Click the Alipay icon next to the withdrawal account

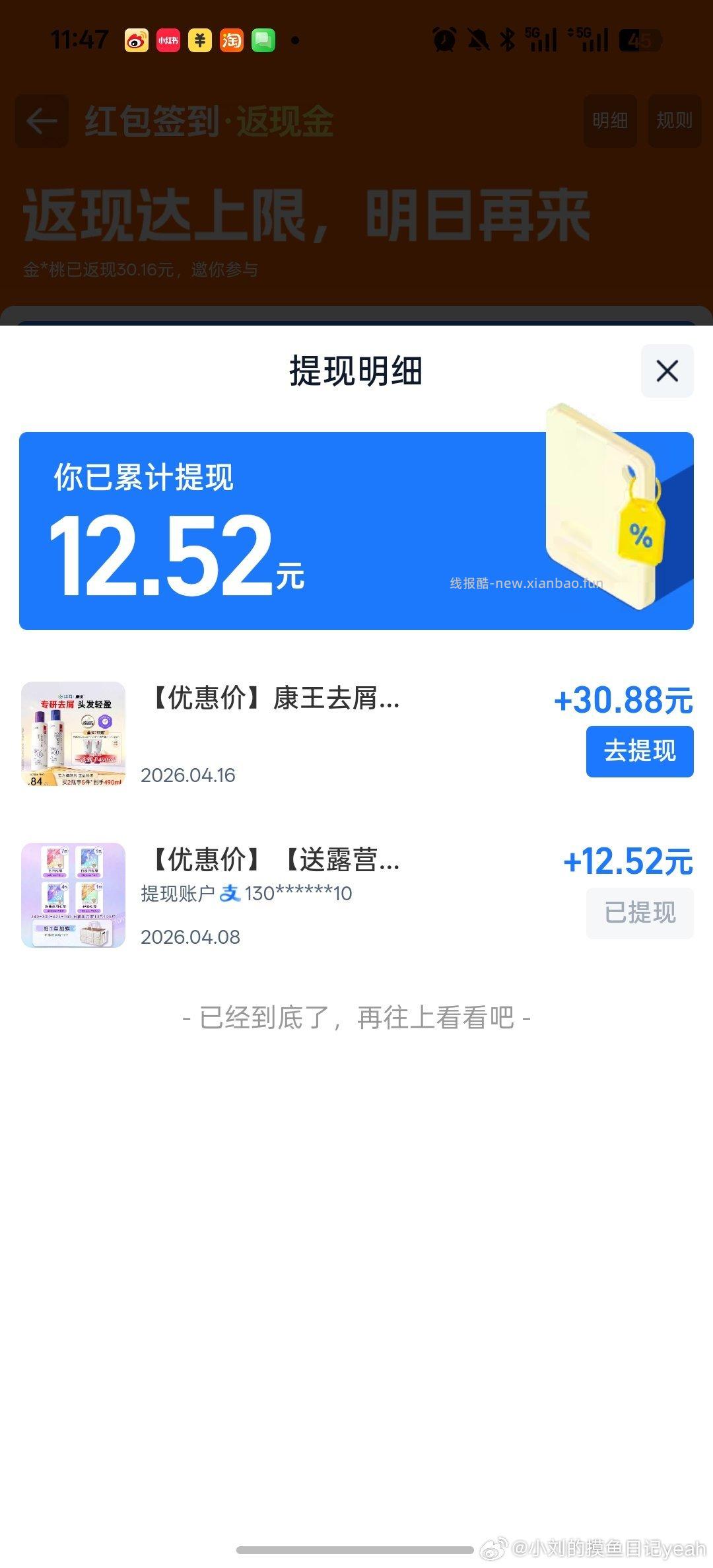click(x=231, y=894)
